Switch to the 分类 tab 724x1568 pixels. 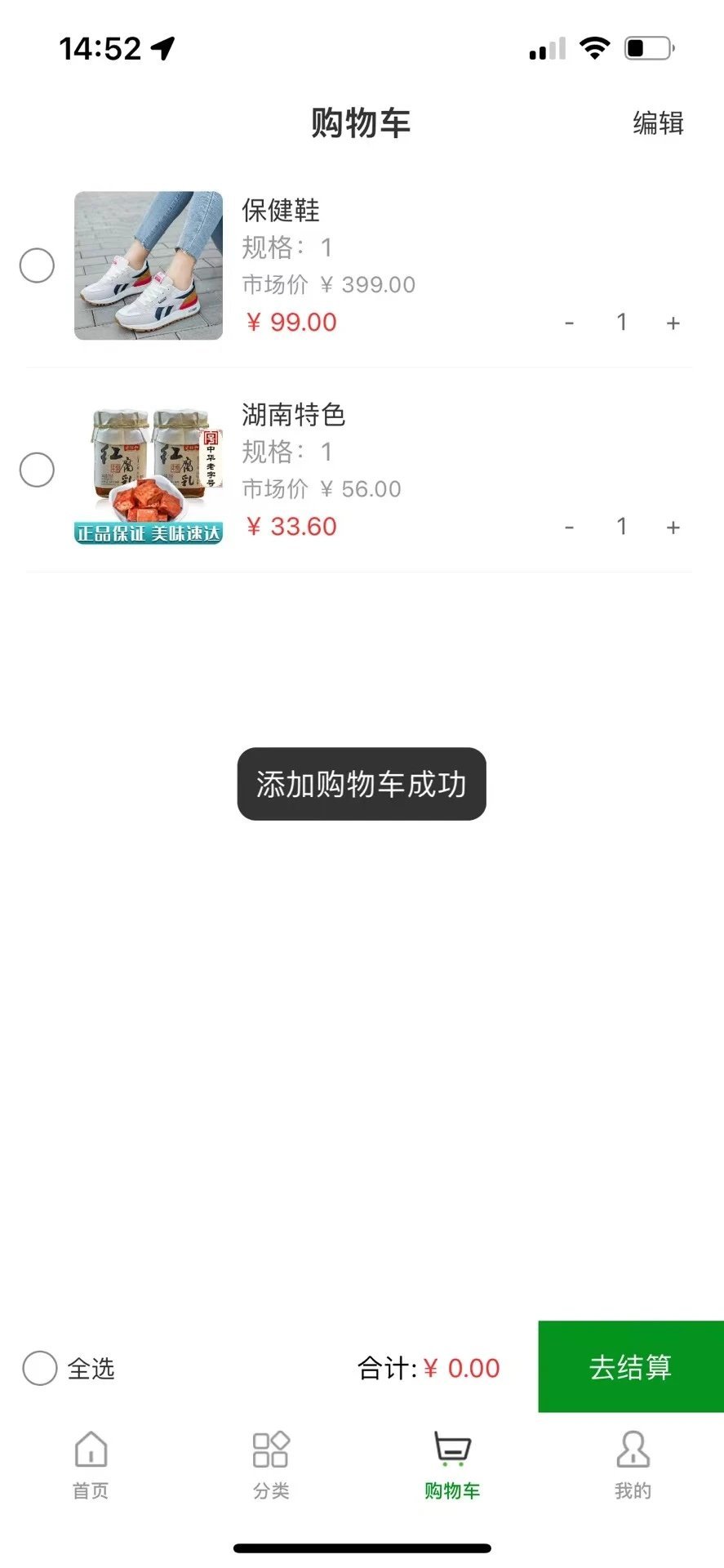tap(270, 1470)
